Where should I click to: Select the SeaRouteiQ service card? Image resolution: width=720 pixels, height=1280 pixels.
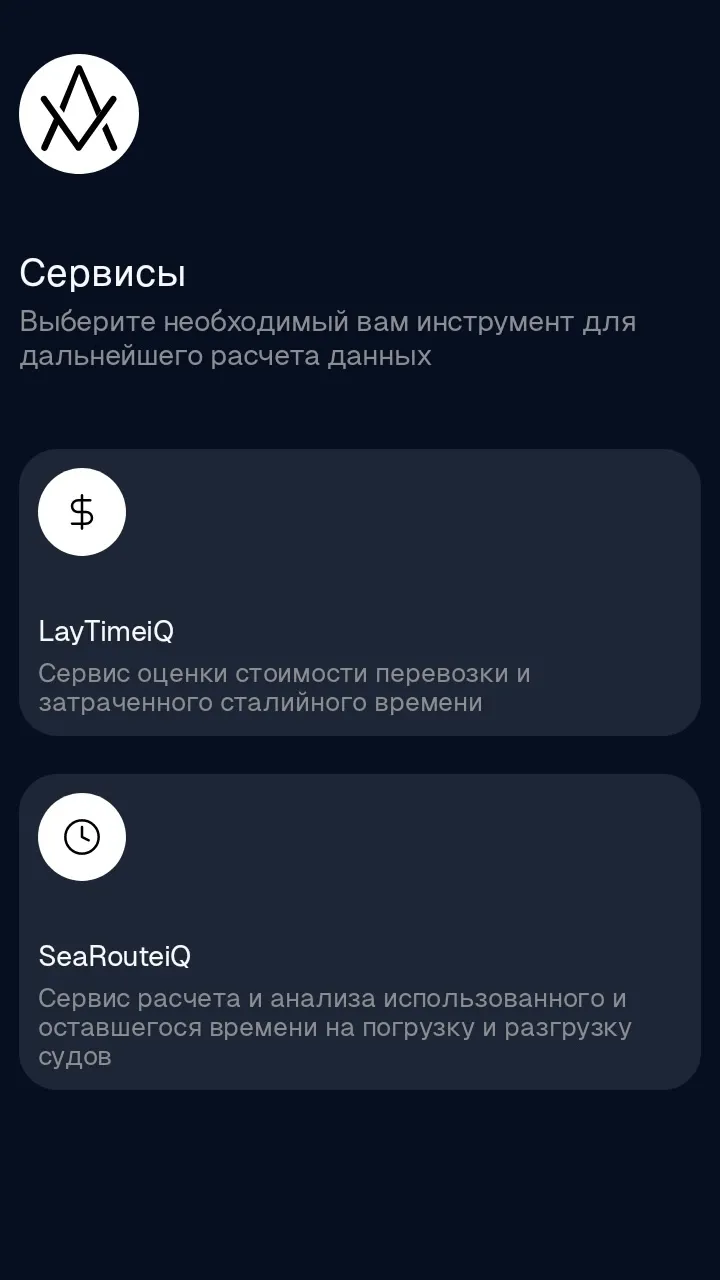(x=360, y=932)
